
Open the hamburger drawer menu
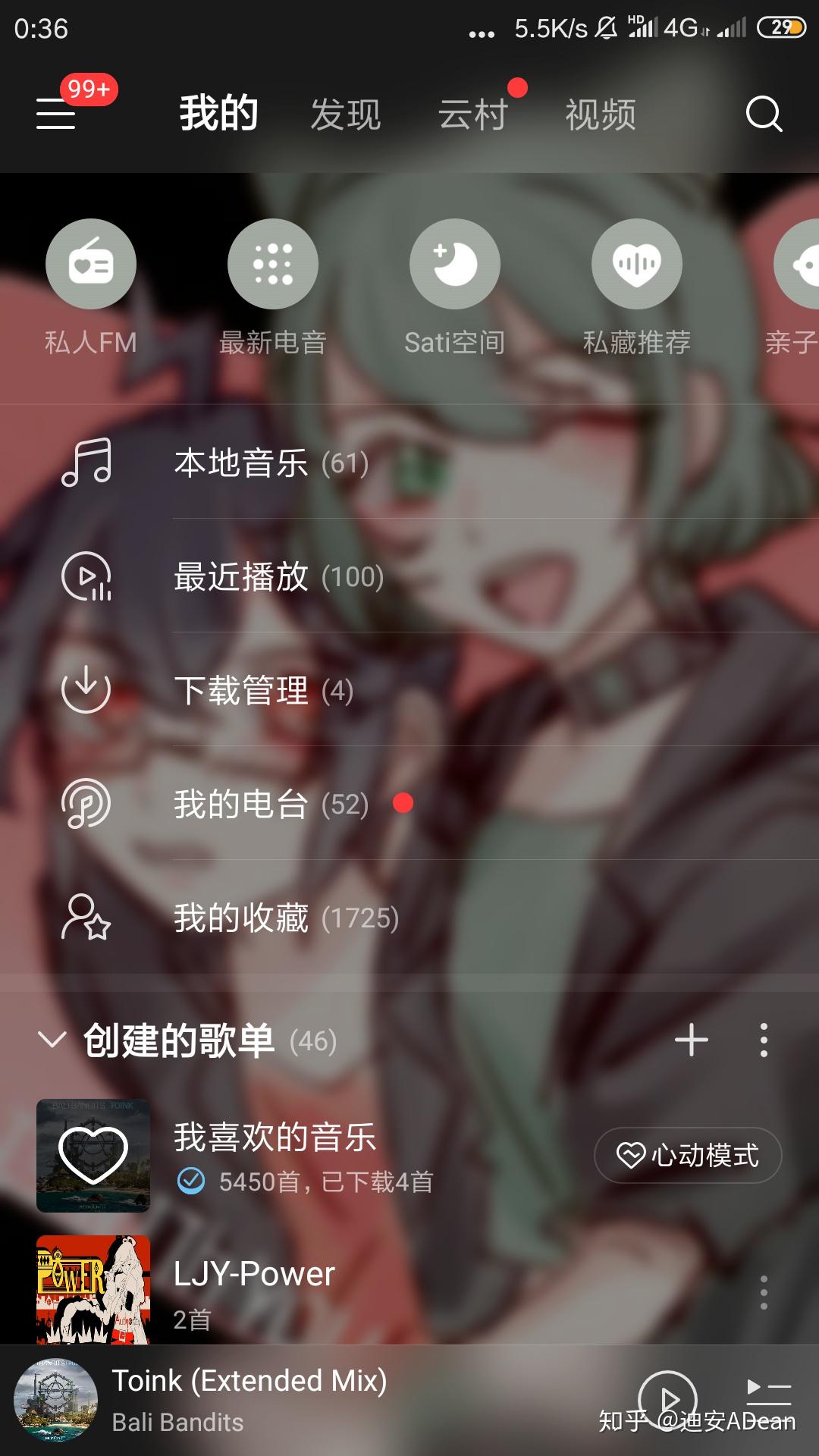tap(56, 114)
